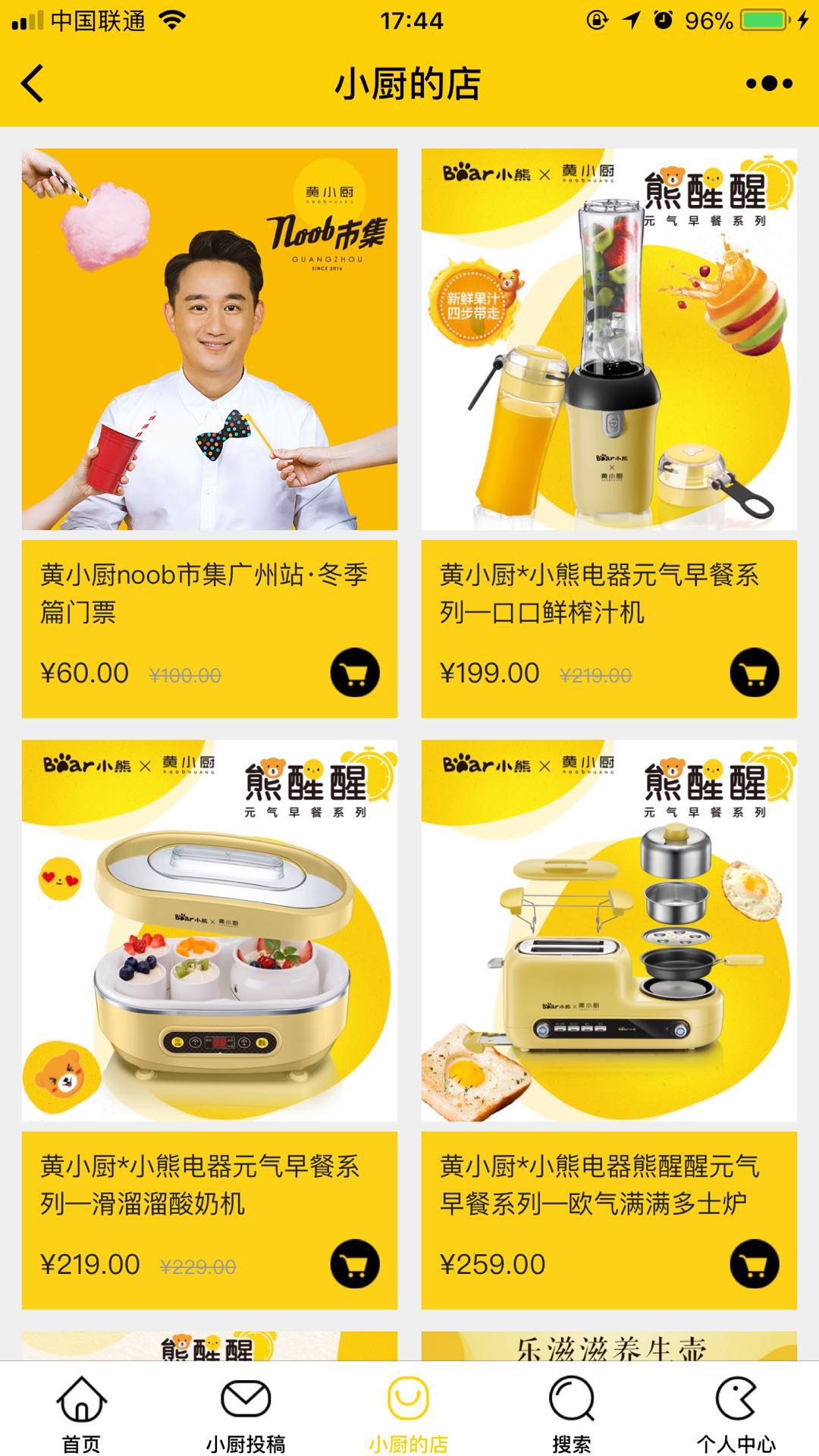
Task: Open the 搜索 search tab
Action: click(x=572, y=1412)
